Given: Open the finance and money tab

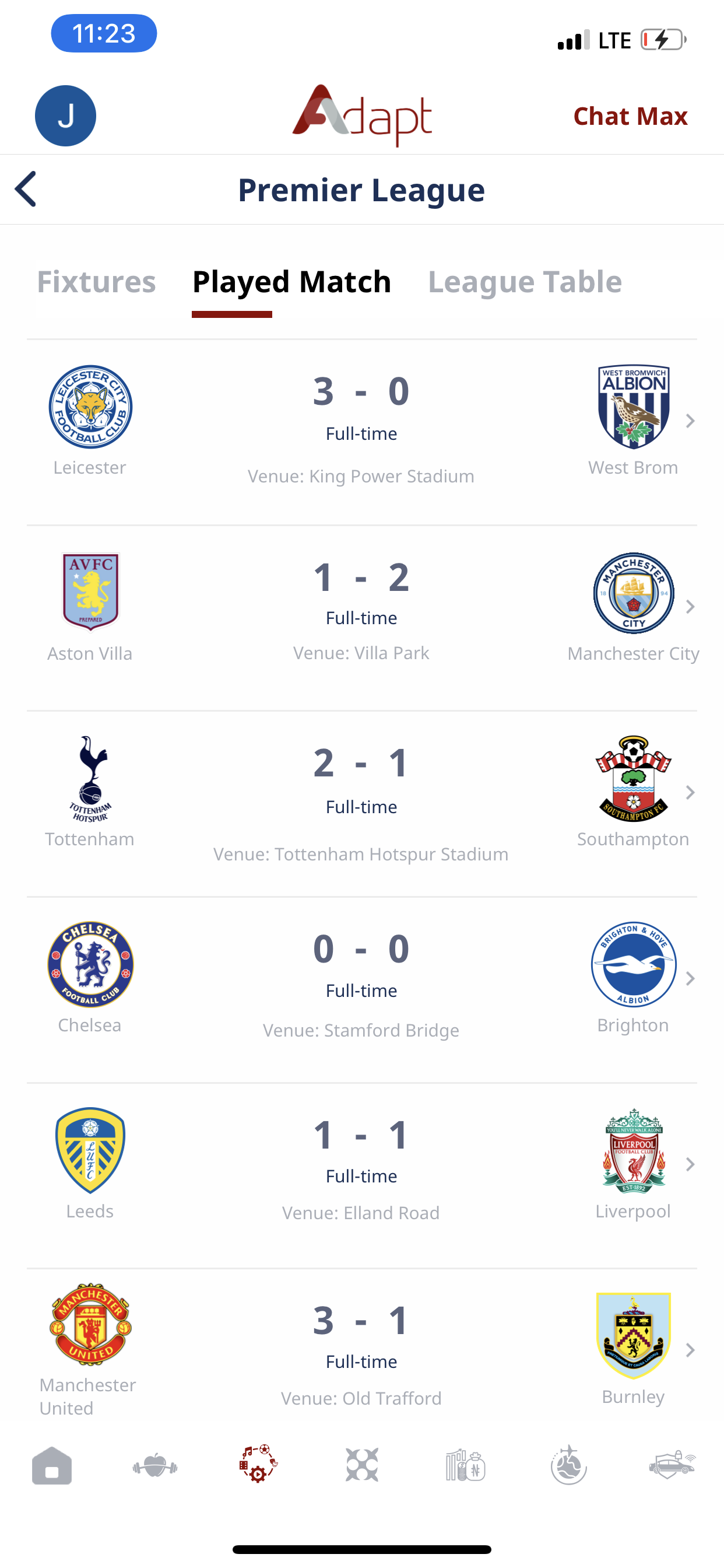Looking at the screenshot, I should (x=465, y=1465).
